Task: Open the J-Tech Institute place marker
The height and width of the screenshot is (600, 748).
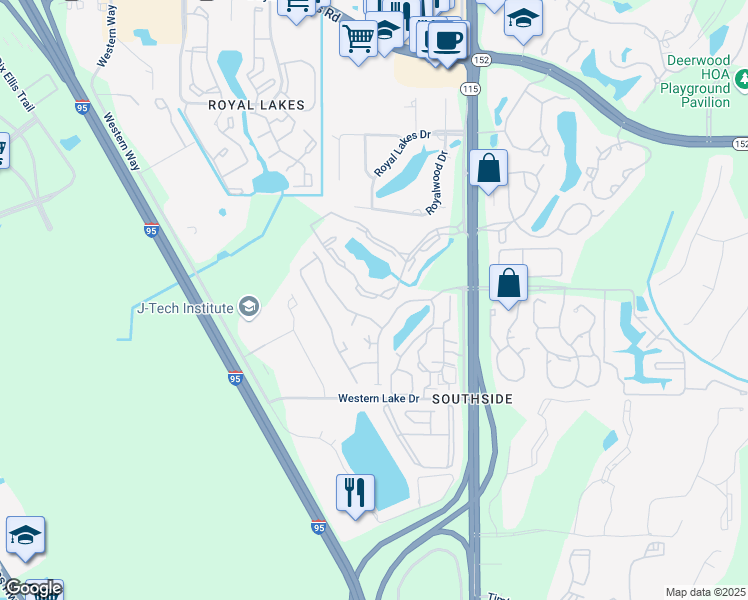Action: 250,307
